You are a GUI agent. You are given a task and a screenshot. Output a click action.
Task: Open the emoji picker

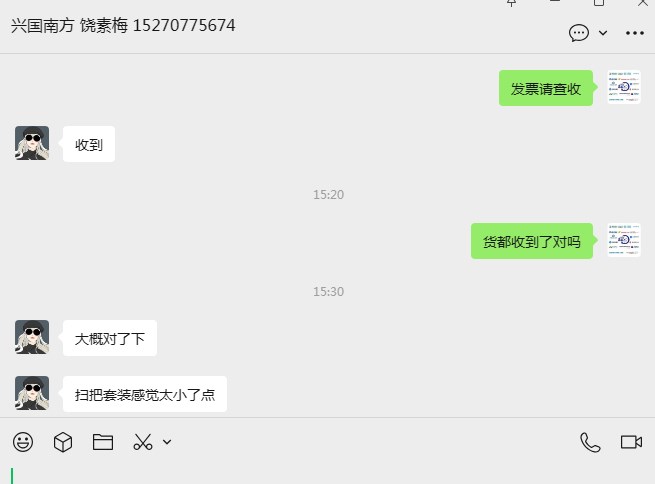pyautogui.click(x=23, y=442)
